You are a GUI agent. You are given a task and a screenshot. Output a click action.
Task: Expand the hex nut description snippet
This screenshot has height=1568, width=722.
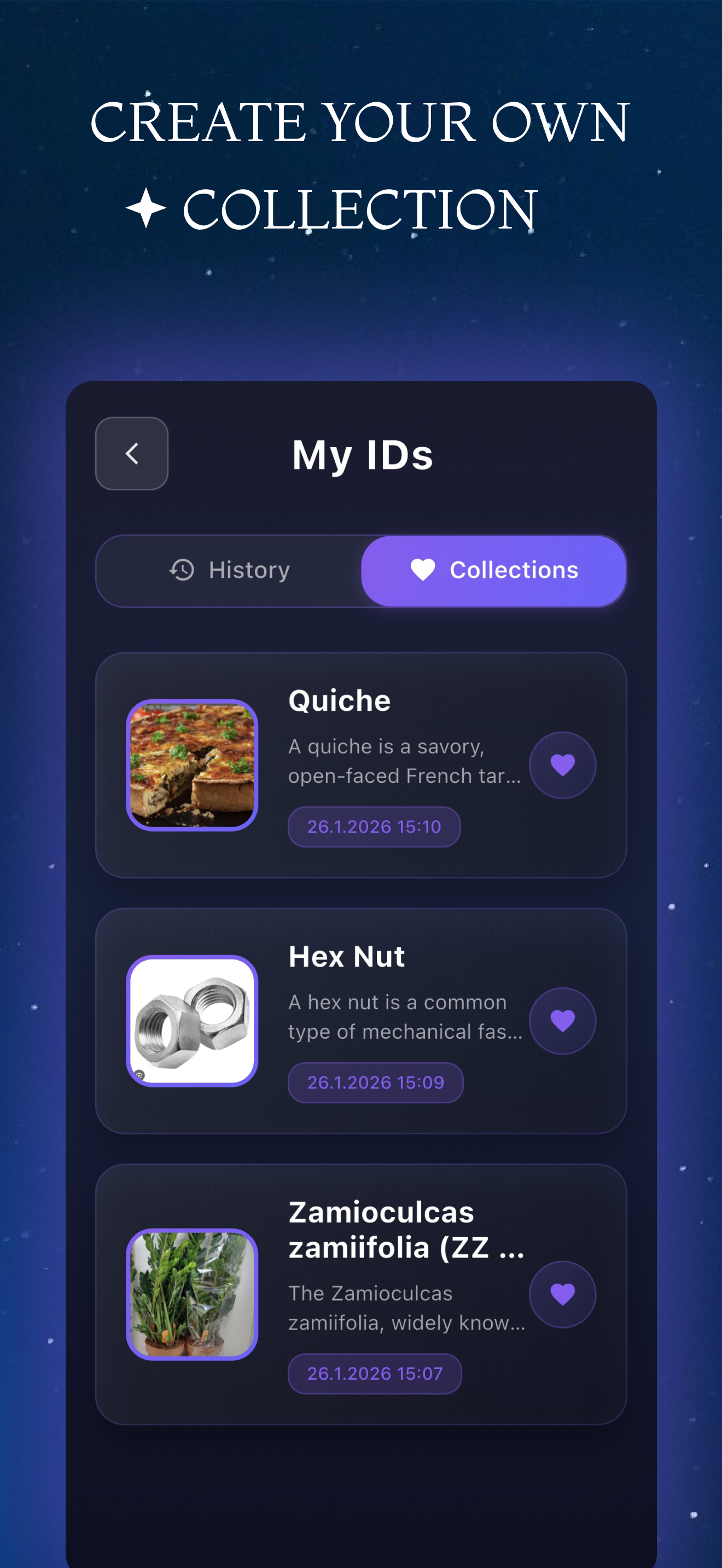click(405, 1016)
